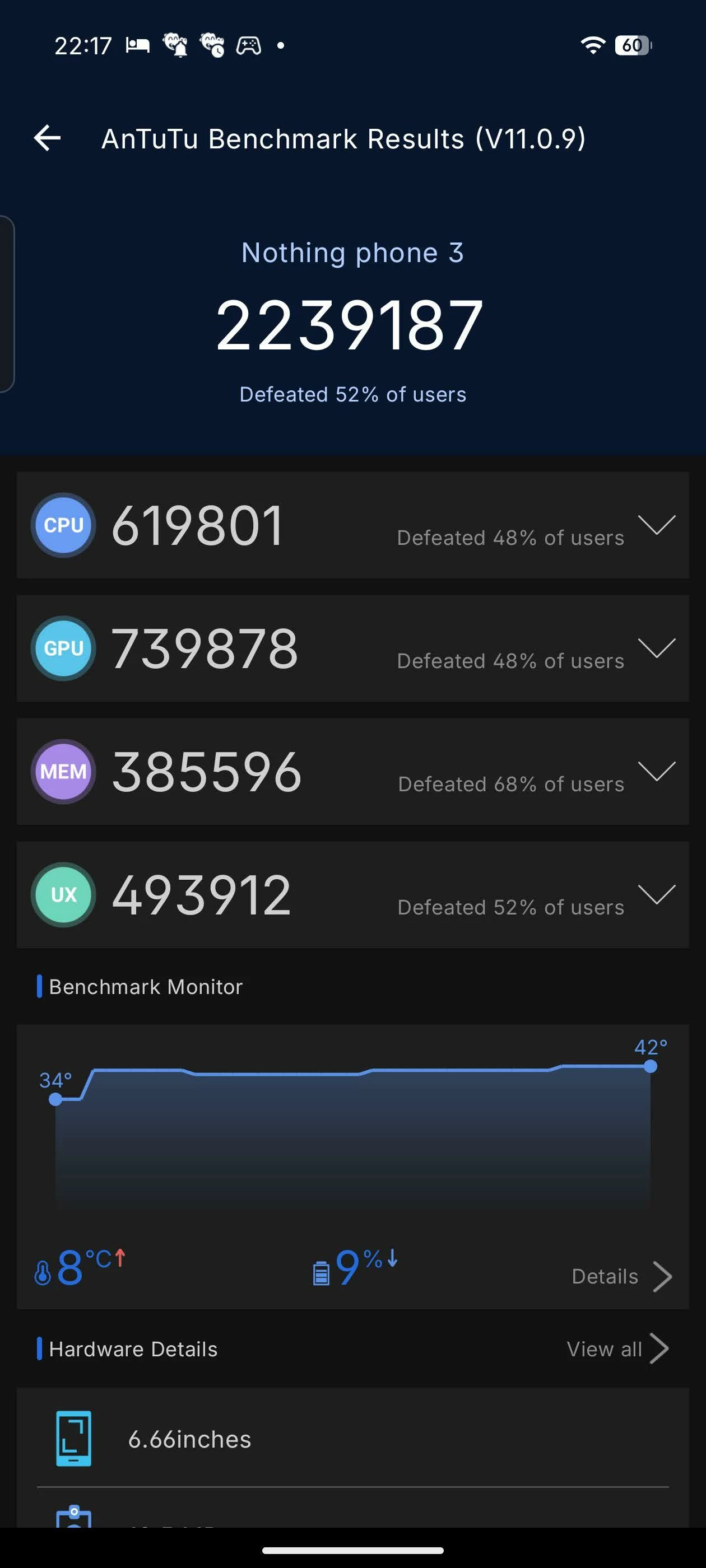Expand the UX score row
Image resolution: width=706 pixels, height=1568 pixels.
656,894
